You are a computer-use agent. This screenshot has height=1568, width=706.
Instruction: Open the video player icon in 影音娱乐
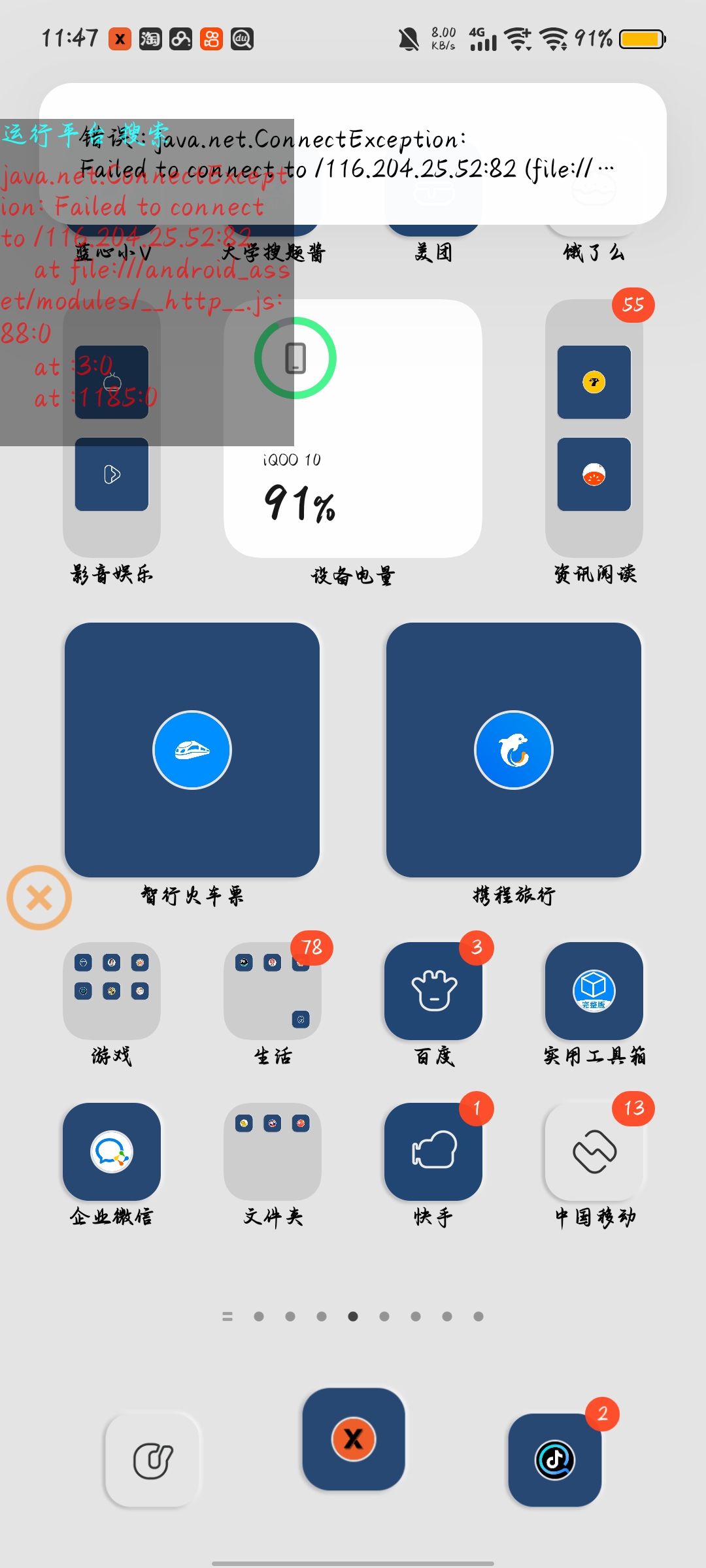[x=112, y=474]
